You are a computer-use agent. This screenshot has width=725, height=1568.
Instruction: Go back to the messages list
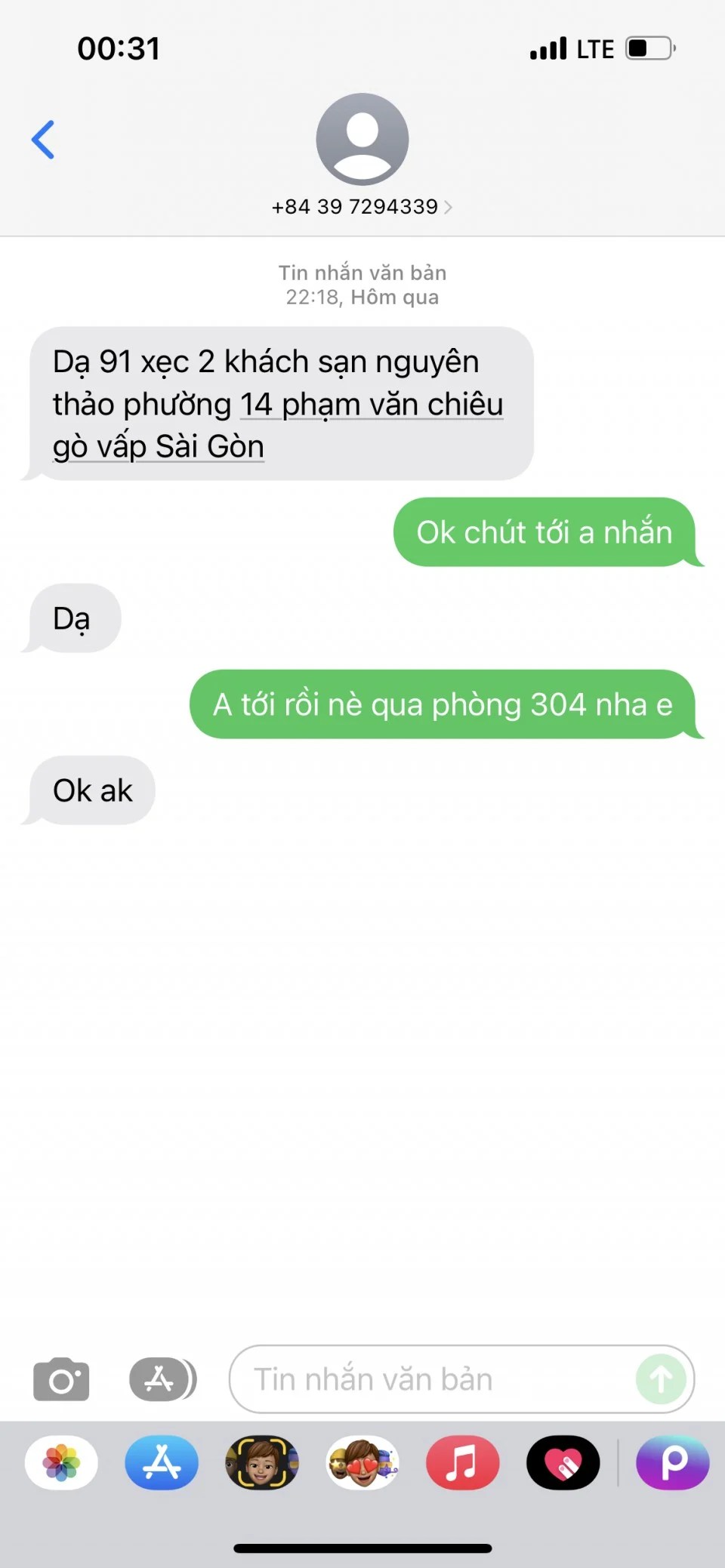[43, 140]
